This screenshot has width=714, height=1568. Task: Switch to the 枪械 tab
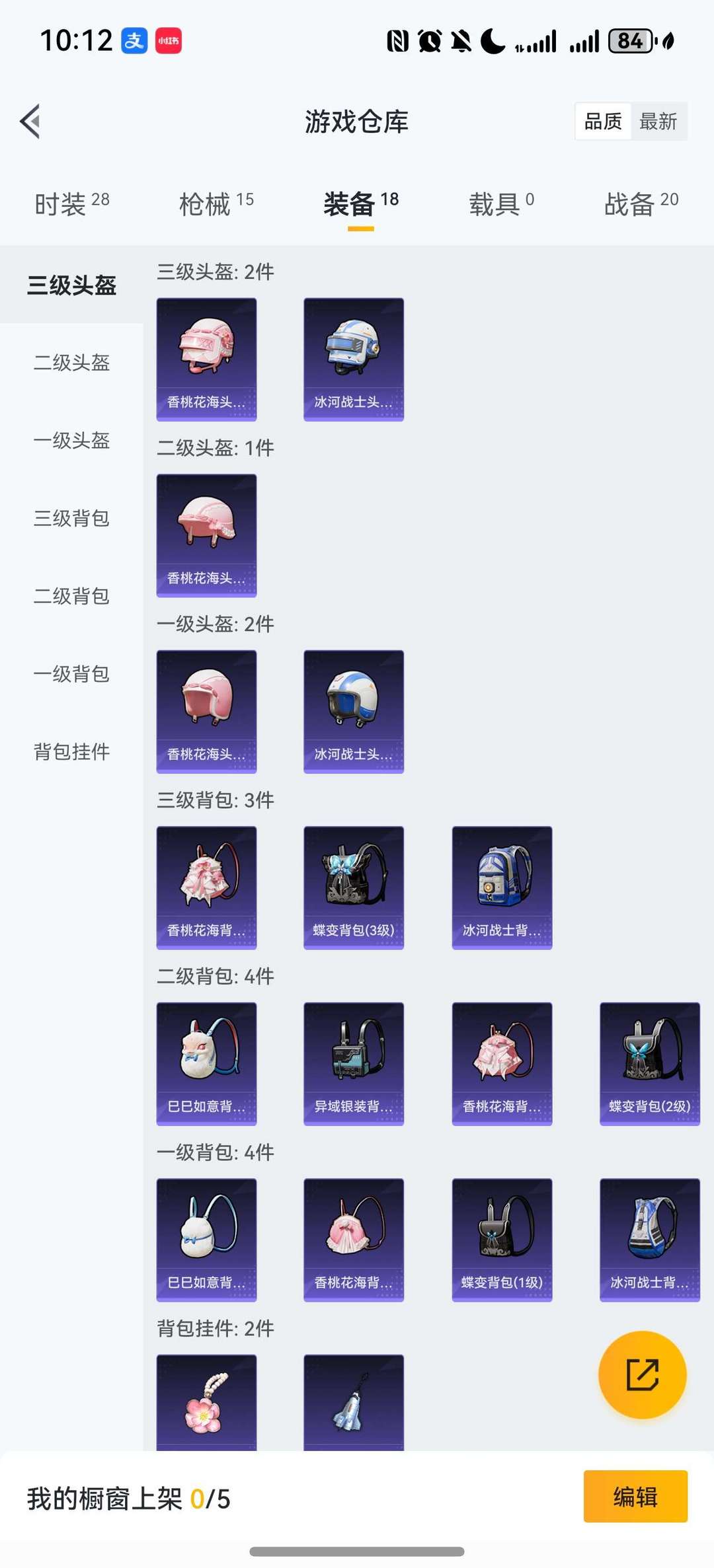point(216,204)
